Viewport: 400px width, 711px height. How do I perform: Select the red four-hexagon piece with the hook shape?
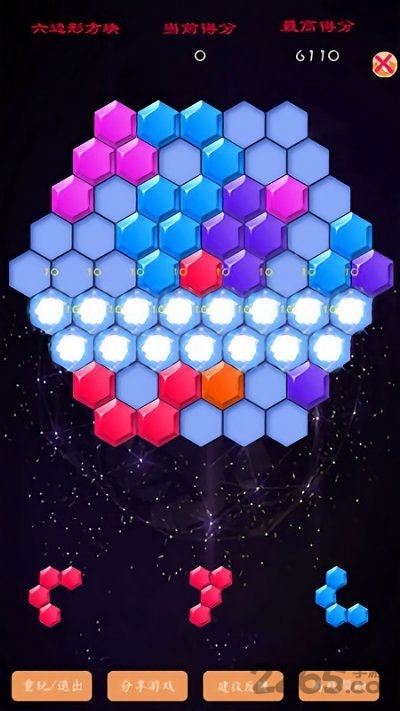[x=55, y=596]
